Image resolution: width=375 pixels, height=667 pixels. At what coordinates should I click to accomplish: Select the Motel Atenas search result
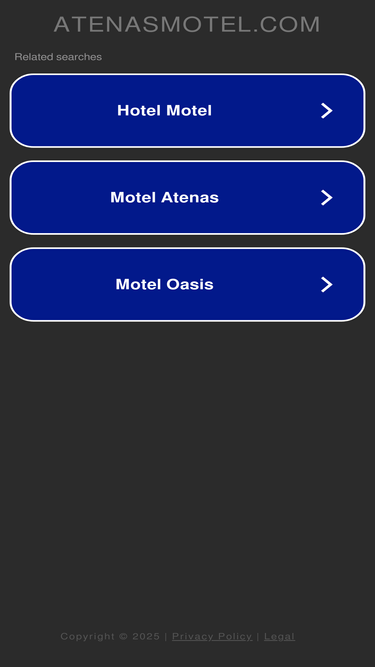188,197
